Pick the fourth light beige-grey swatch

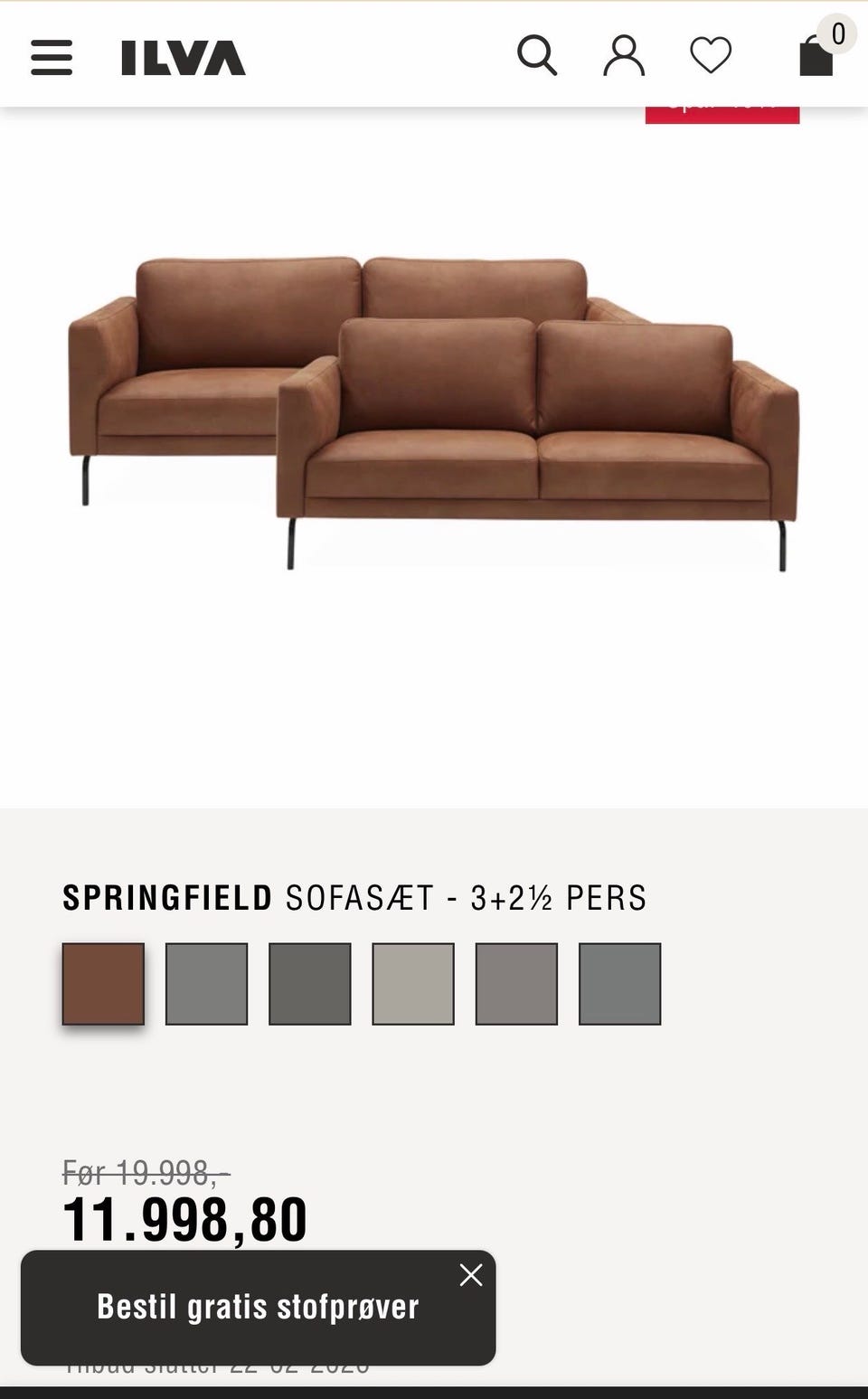pyautogui.click(x=413, y=984)
